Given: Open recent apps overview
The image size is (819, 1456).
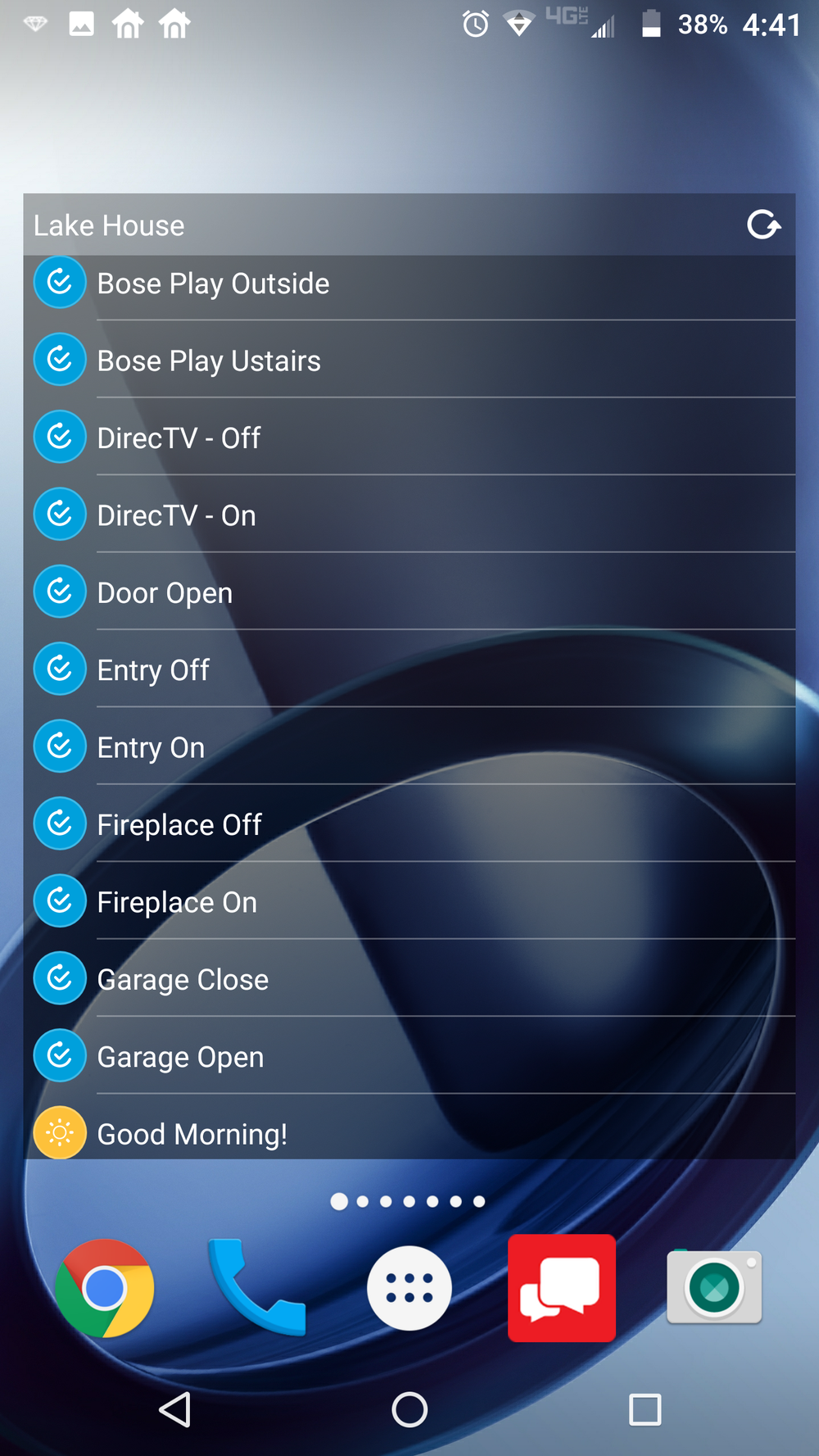Looking at the screenshot, I should pyautogui.click(x=645, y=1409).
